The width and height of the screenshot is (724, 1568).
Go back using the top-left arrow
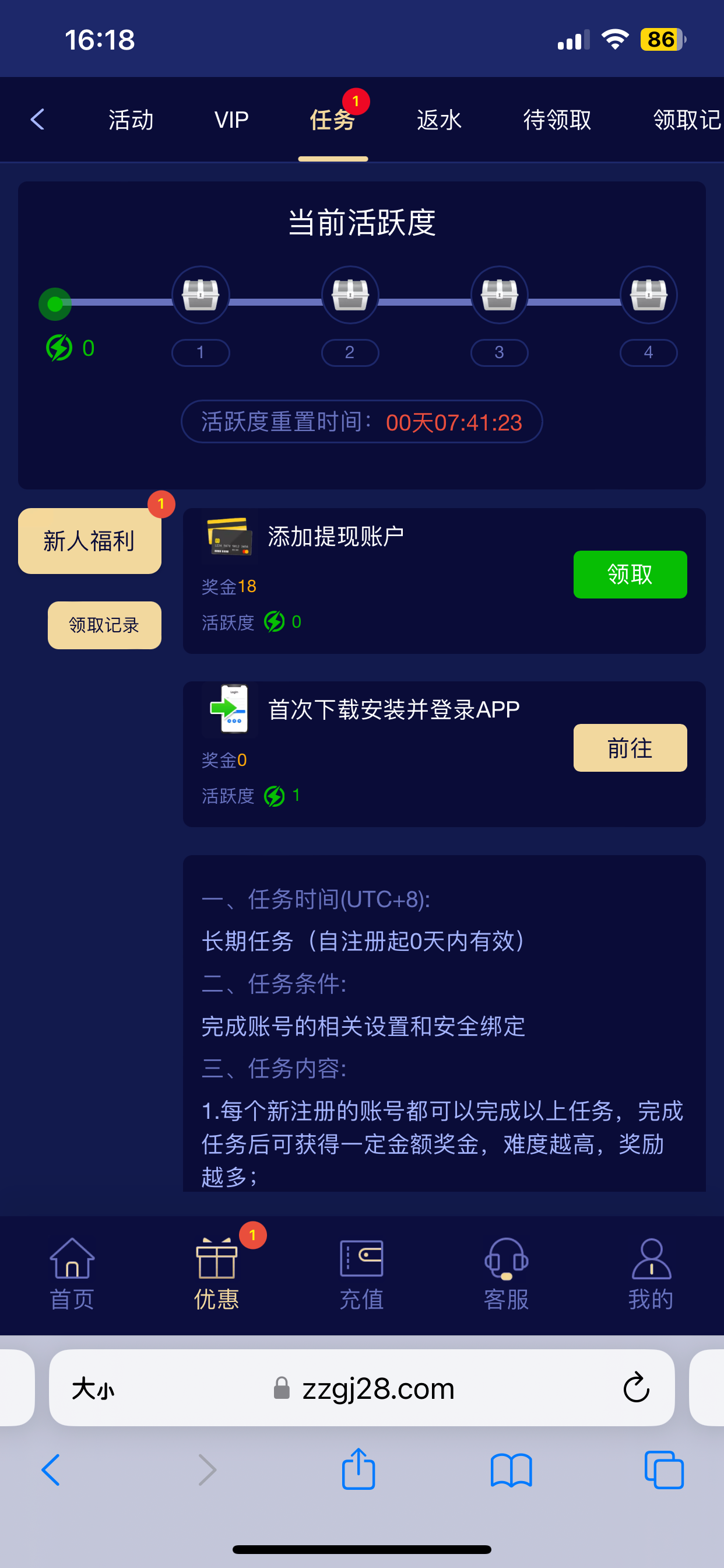[38, 120]
